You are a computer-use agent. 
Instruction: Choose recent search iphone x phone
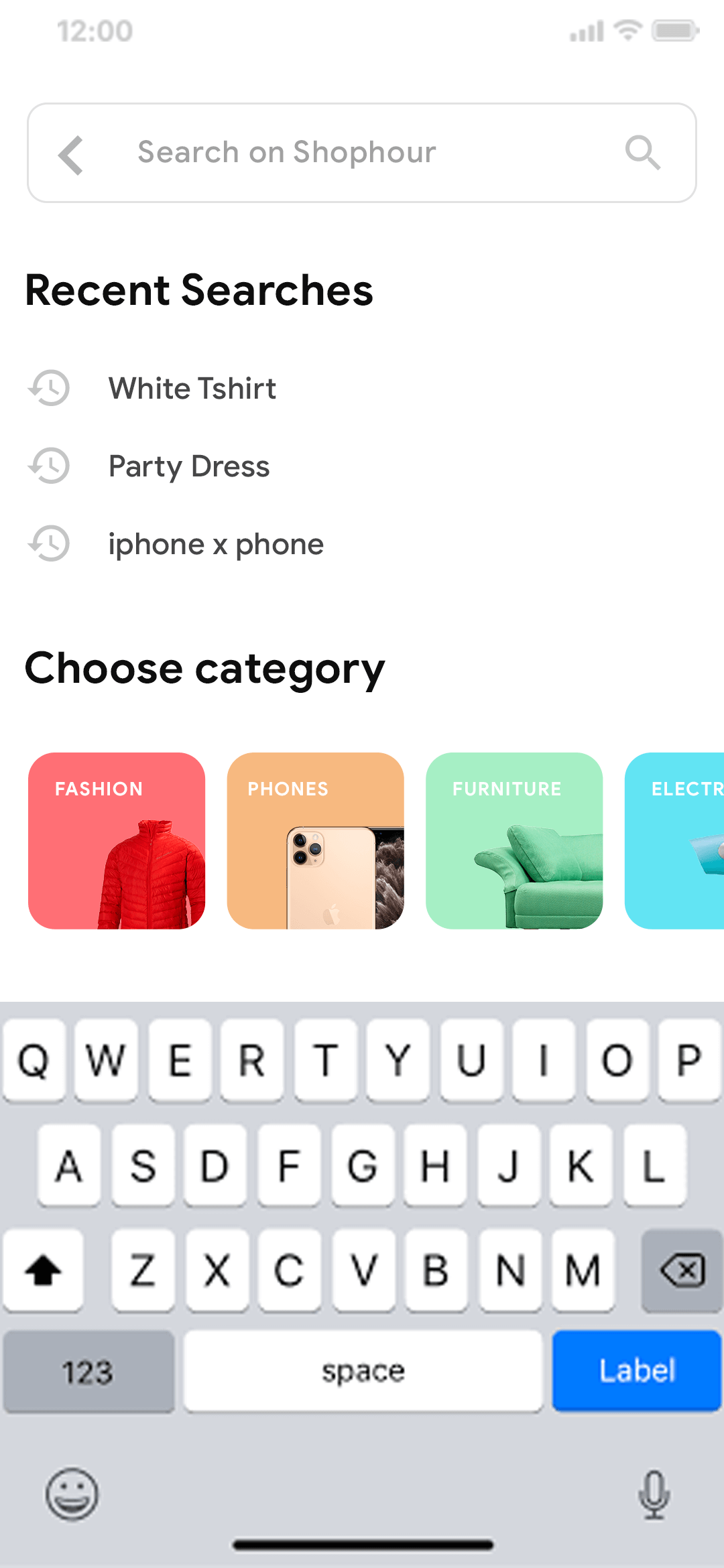[x=216, y=544]
